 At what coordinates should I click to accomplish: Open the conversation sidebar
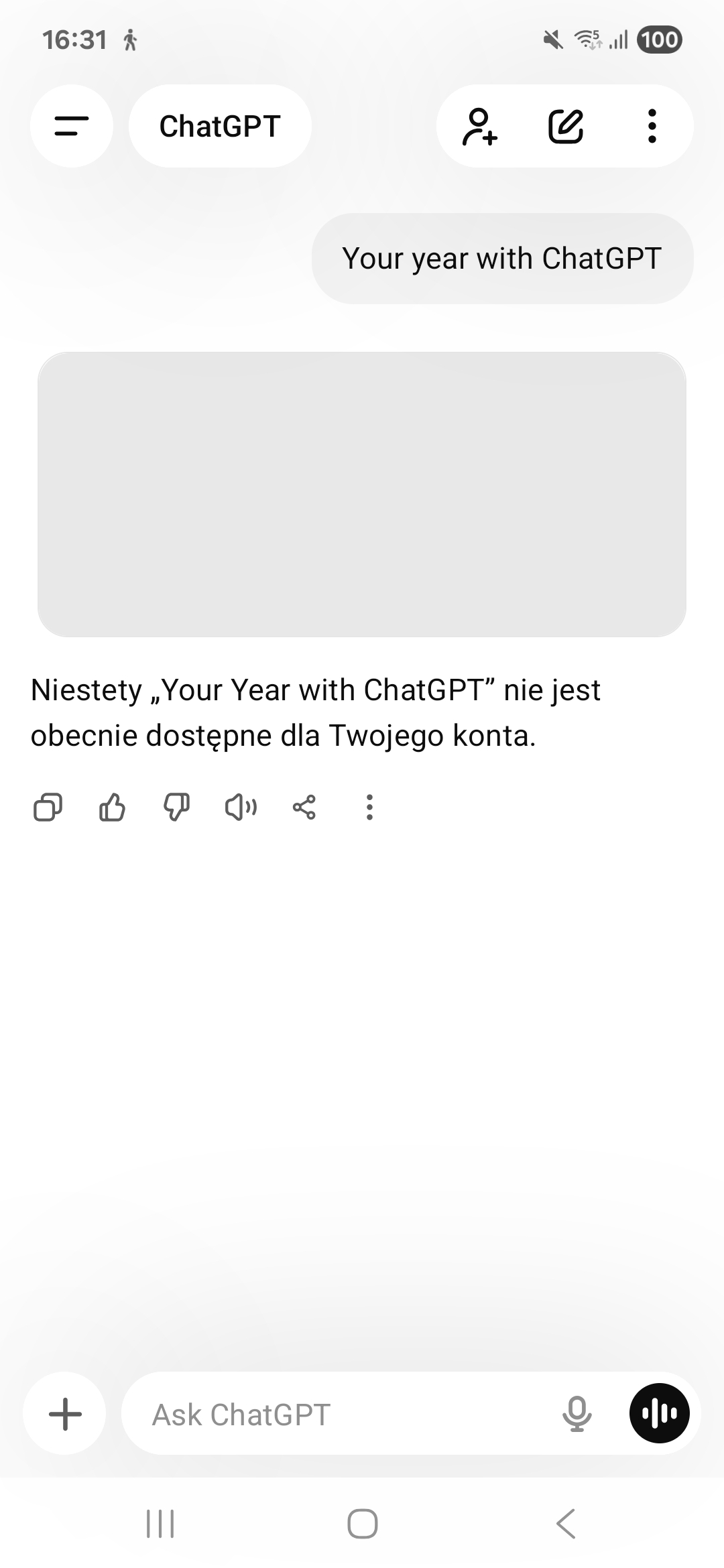[70, 127]
